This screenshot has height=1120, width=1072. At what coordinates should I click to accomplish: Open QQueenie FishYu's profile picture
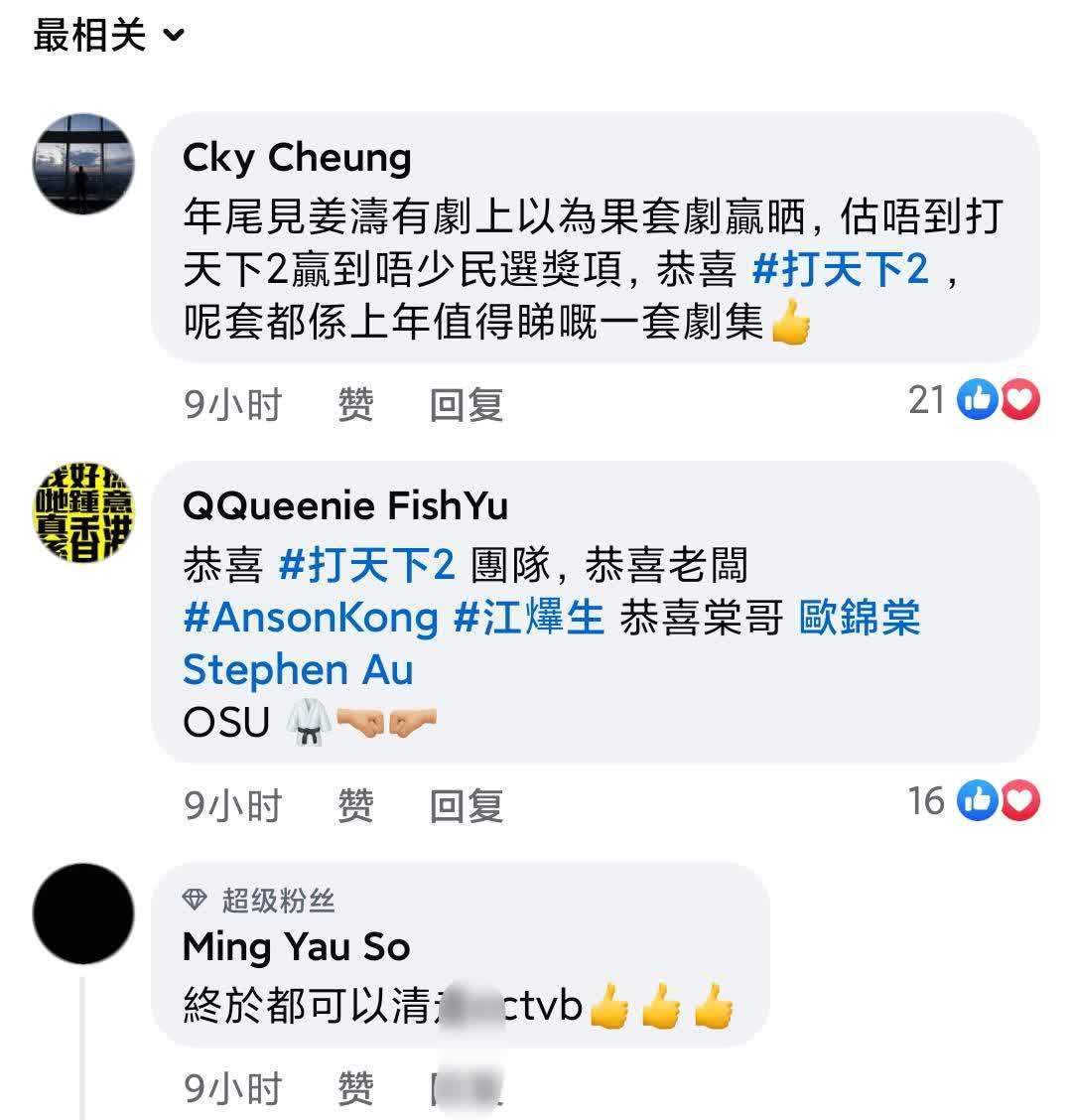[x=83, y=511]
